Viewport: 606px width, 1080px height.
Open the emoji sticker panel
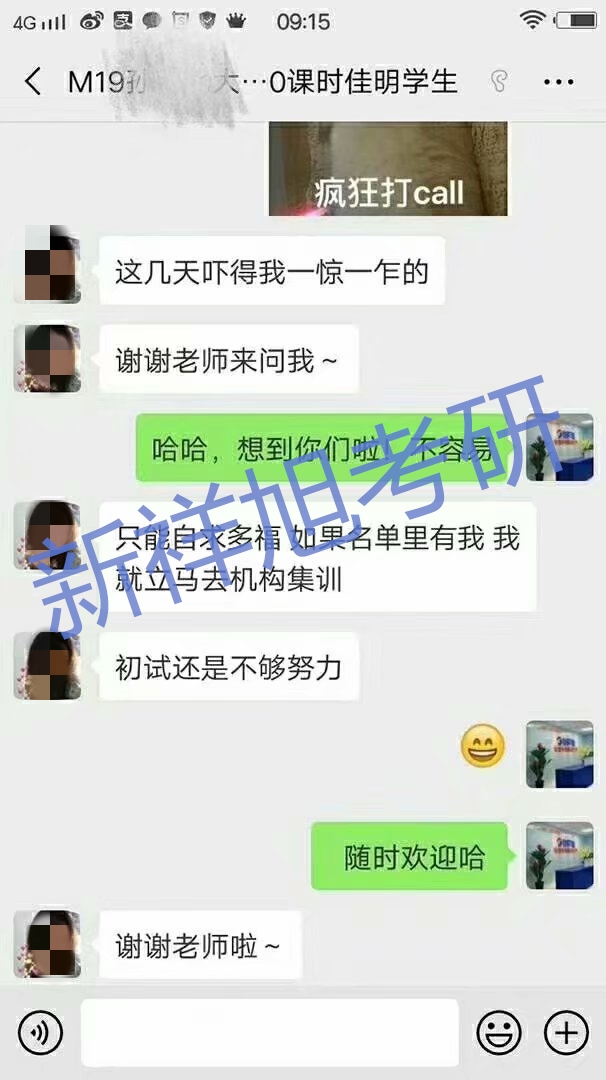(x=497, y=1031)
